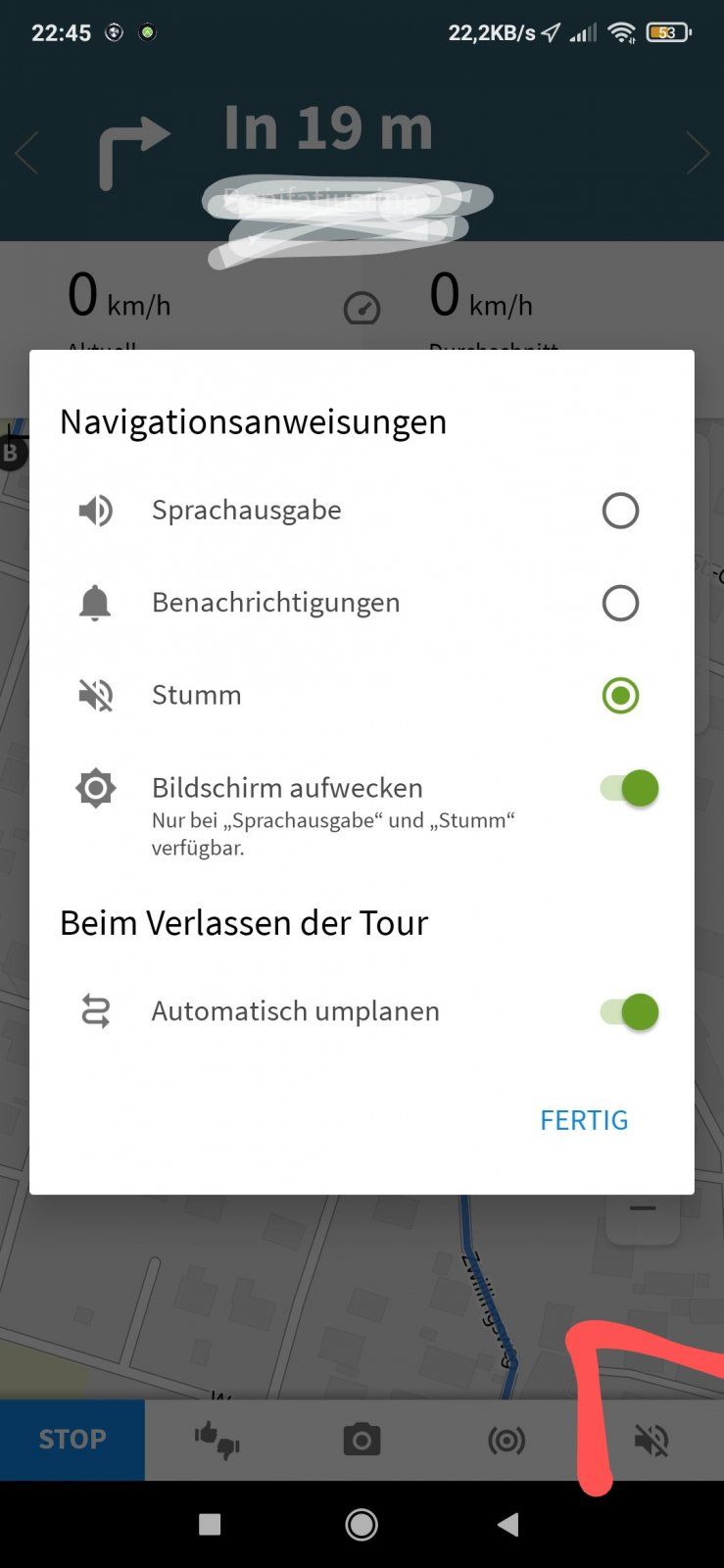
Task: Tap the STOP navigation button
Action: pos(72,1440)
